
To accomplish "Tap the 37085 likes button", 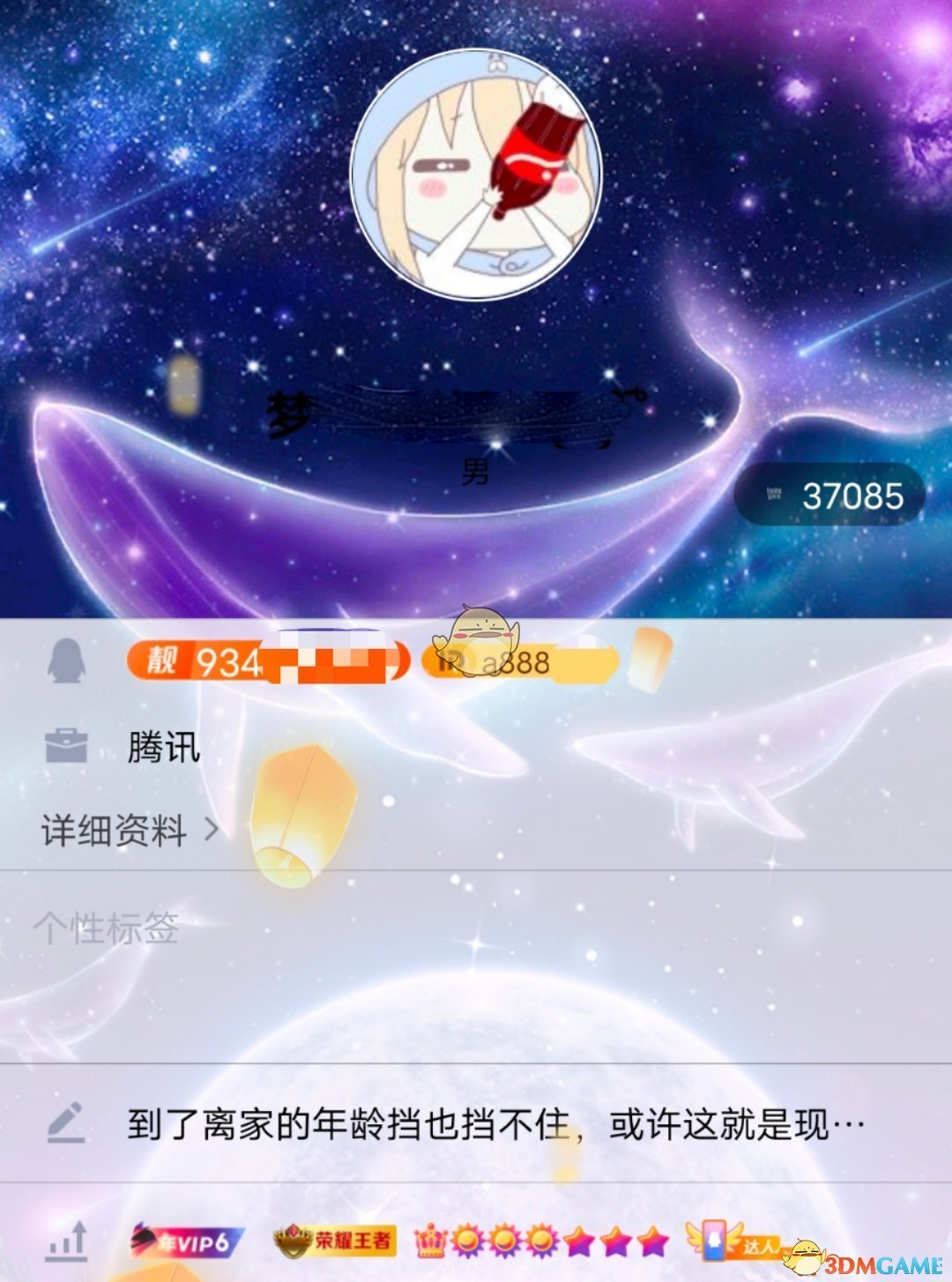I will click(x=829, y=496).
